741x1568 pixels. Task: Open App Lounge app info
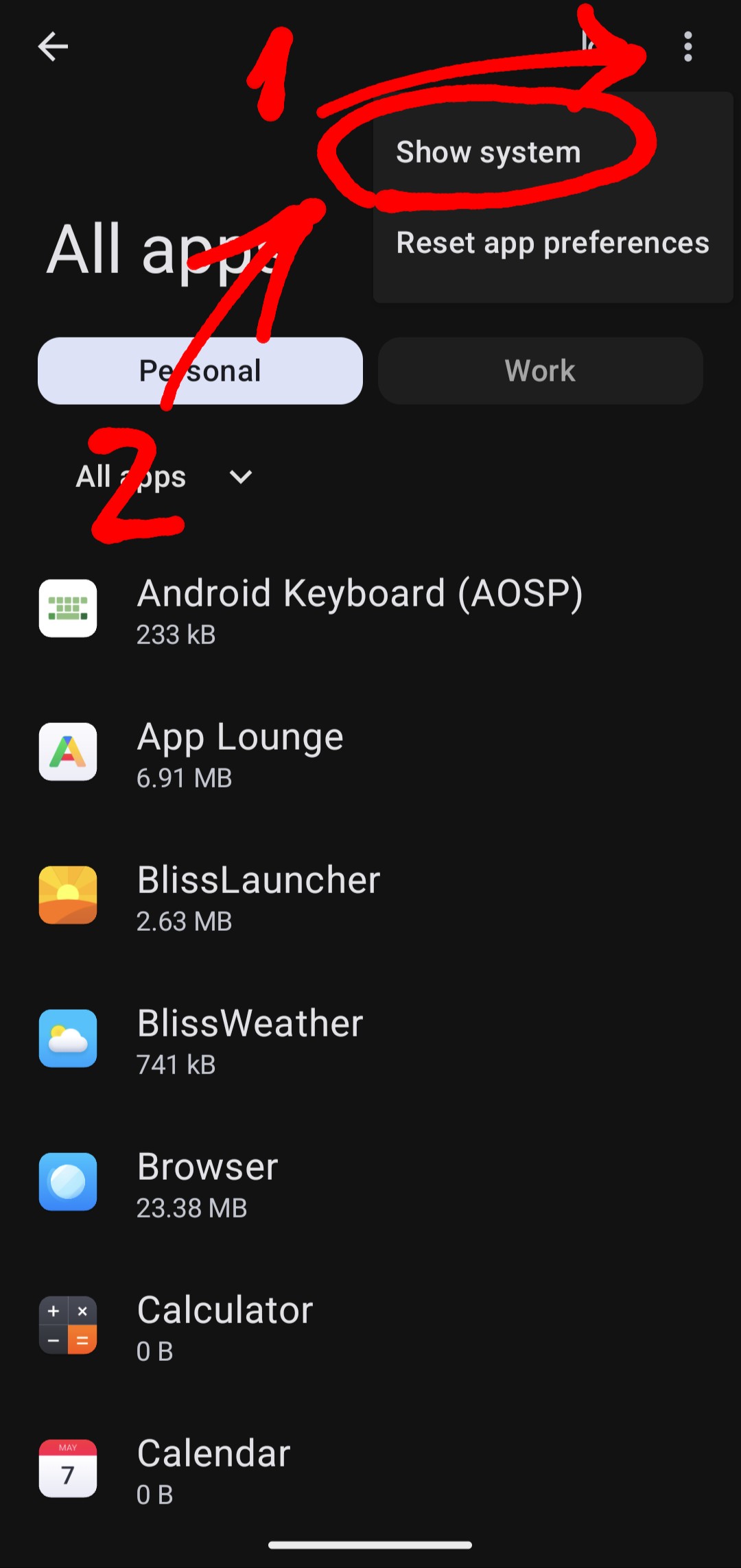tap(370, 752)
